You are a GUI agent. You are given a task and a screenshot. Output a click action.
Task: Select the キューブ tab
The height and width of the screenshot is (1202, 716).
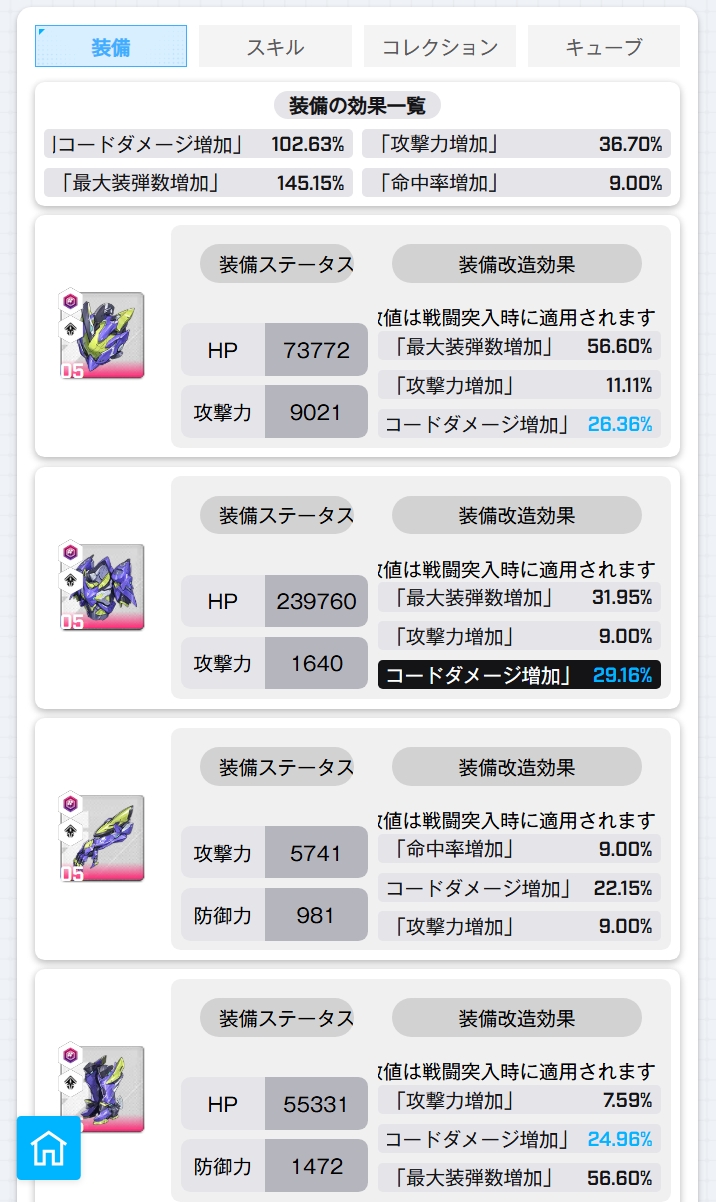pyautogui.click(x=603, y=47)
